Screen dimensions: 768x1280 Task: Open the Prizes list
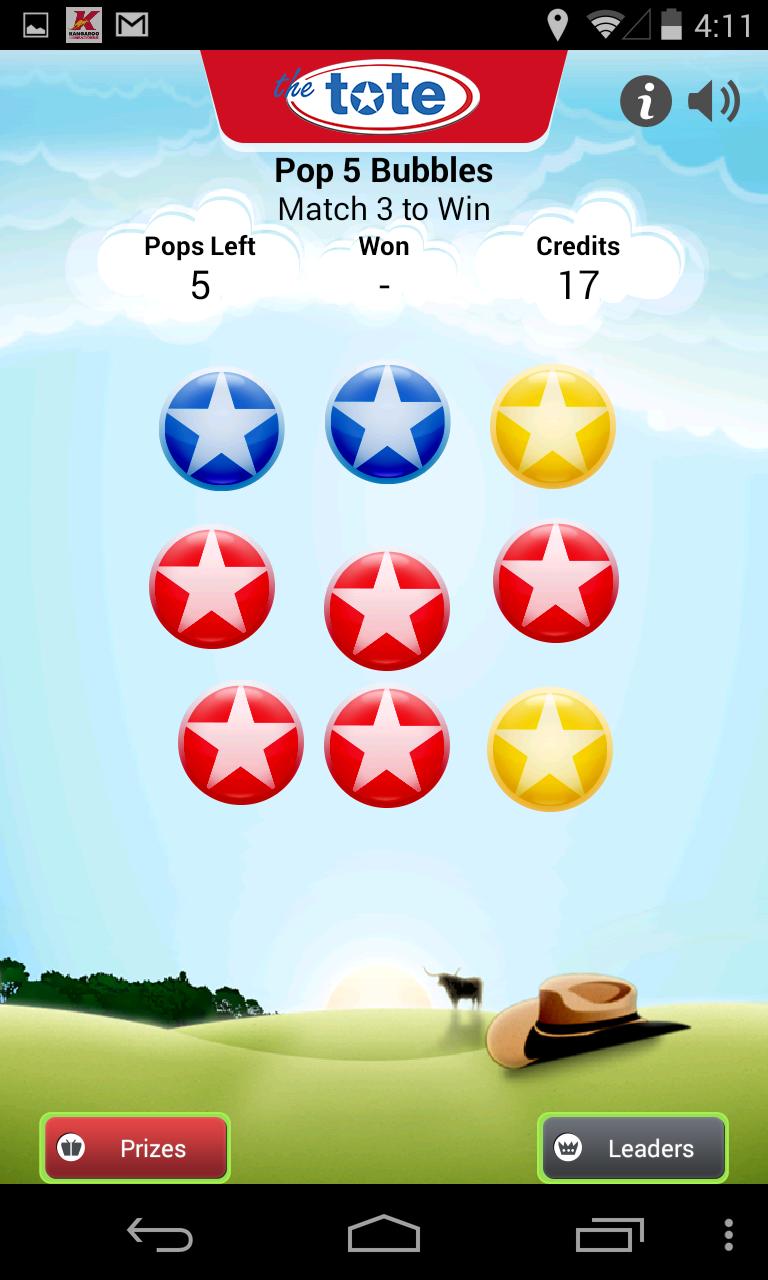point(135,1148)
